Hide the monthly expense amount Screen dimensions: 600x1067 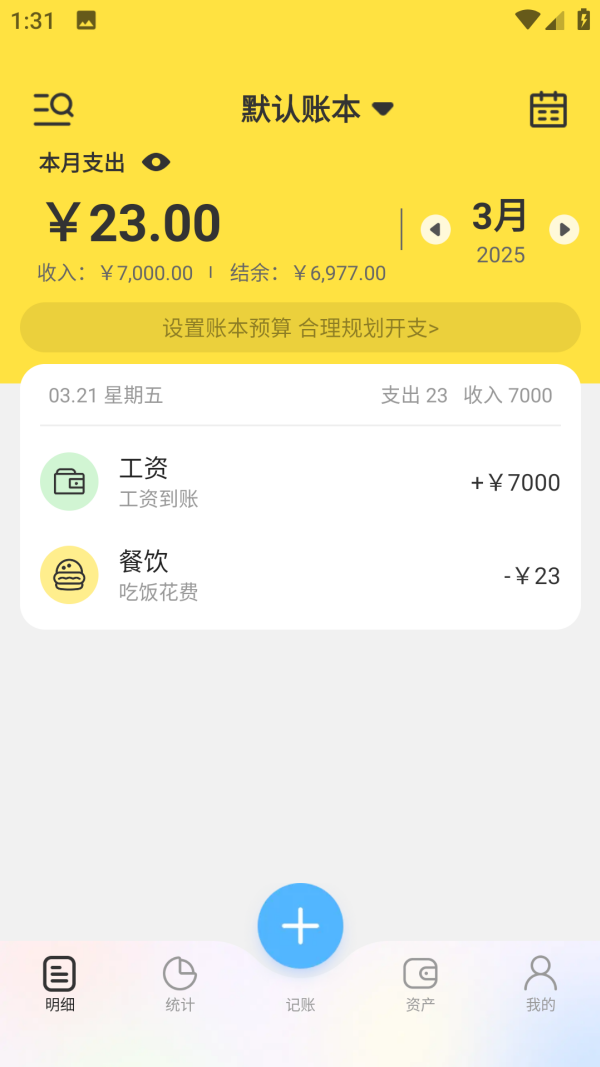coord(156,163)
